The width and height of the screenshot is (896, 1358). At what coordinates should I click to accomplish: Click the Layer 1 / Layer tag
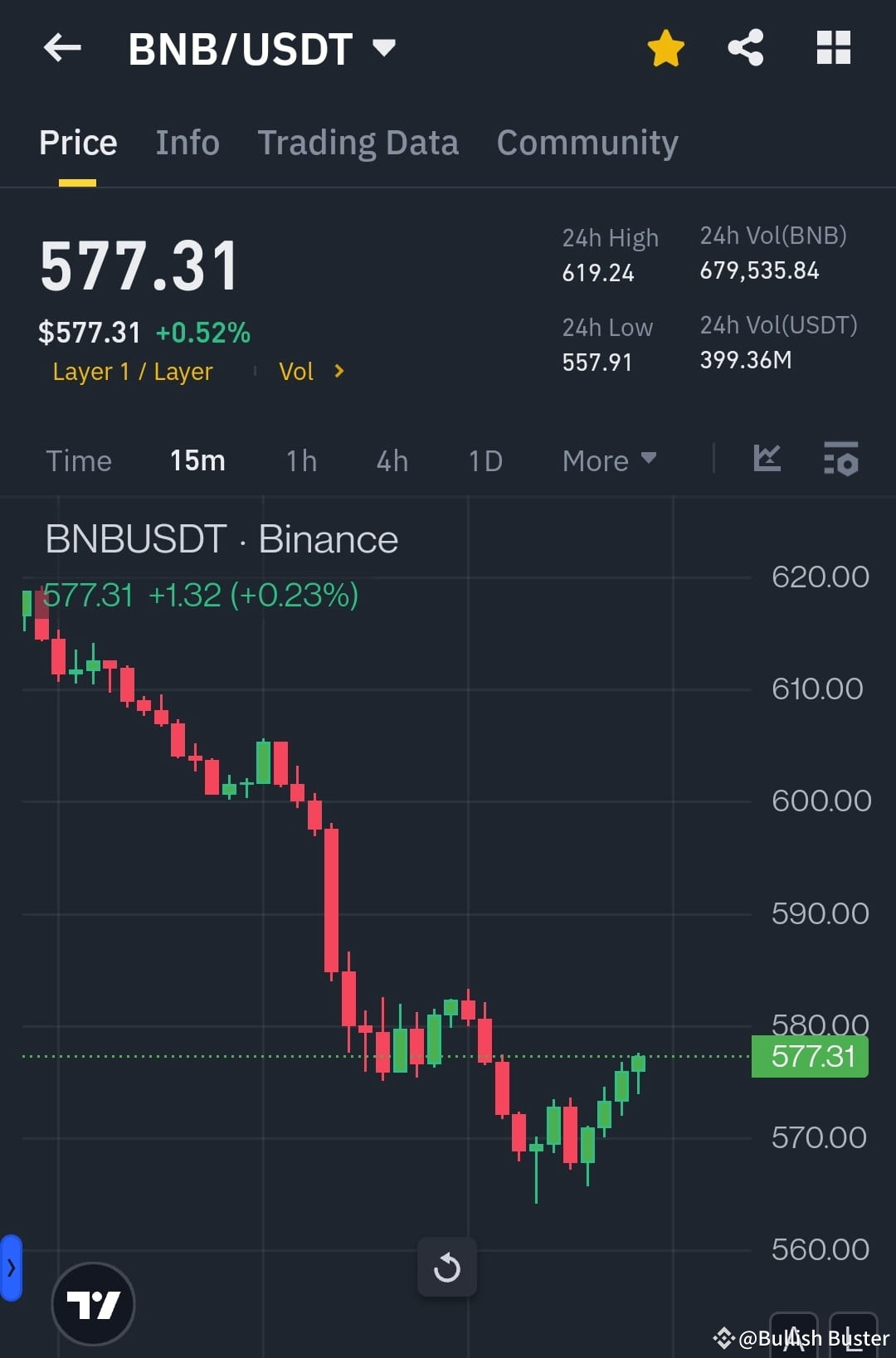[132, 372]
